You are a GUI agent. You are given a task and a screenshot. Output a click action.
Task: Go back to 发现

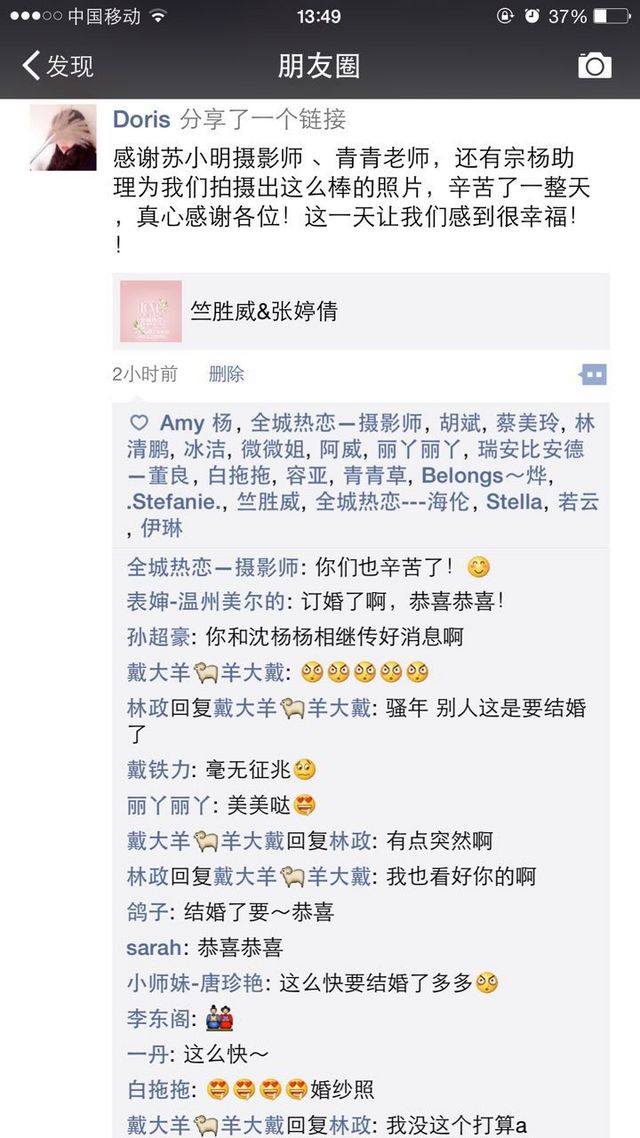58,66
